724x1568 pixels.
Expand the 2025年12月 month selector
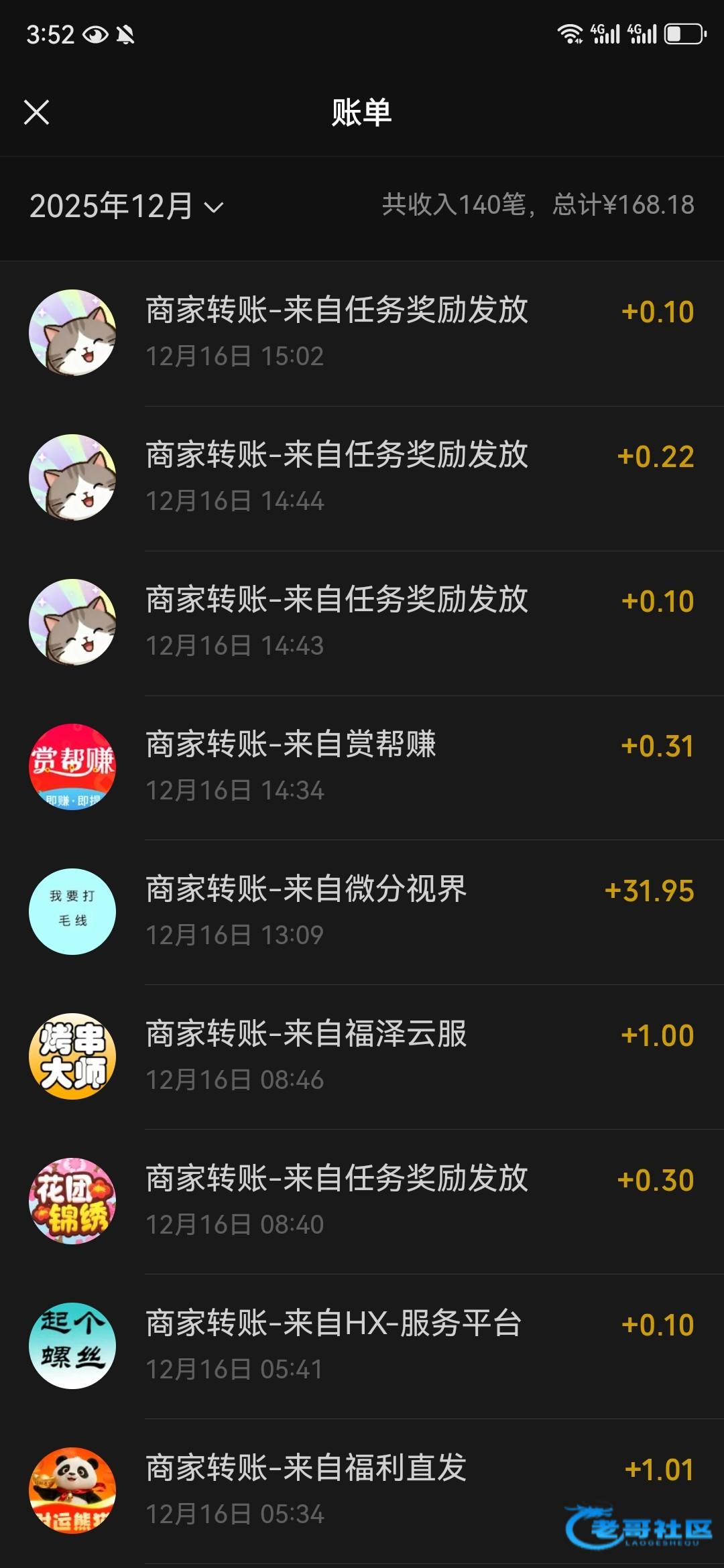click(126, 206)
